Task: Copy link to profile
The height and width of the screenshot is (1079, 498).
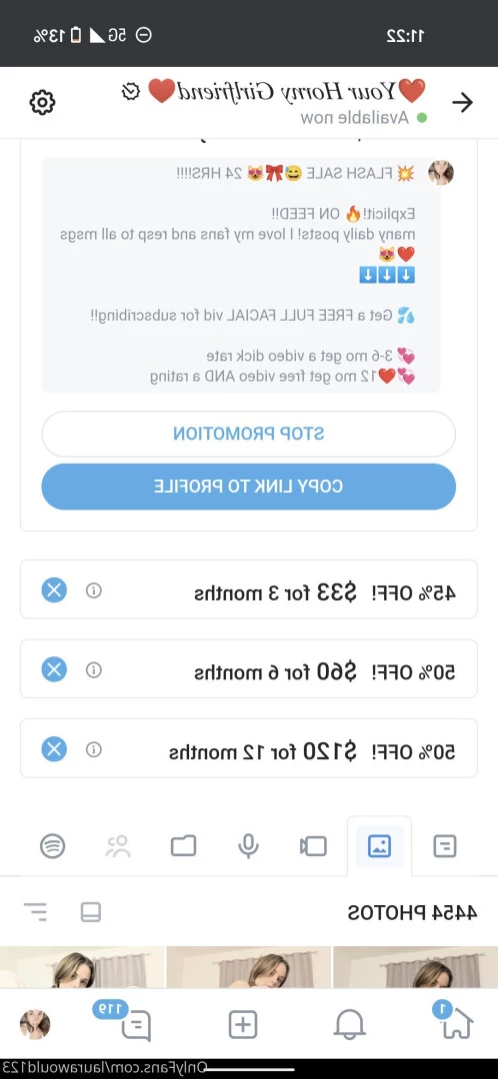Action: tap(248, 487)
